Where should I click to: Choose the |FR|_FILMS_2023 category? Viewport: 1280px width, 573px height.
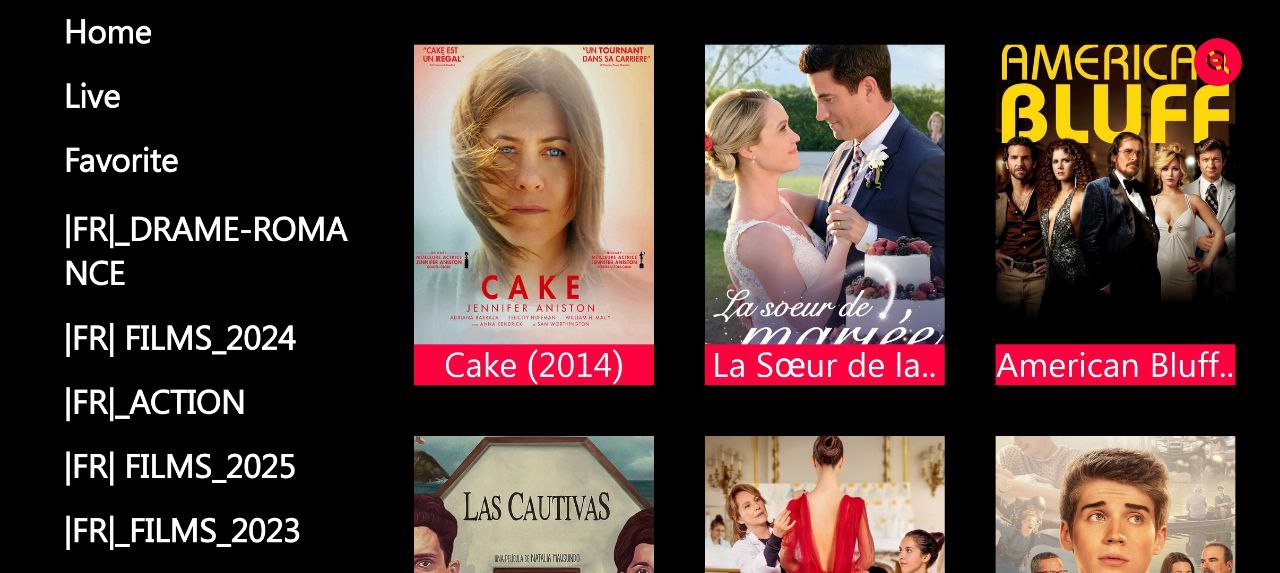click(182, 530)
